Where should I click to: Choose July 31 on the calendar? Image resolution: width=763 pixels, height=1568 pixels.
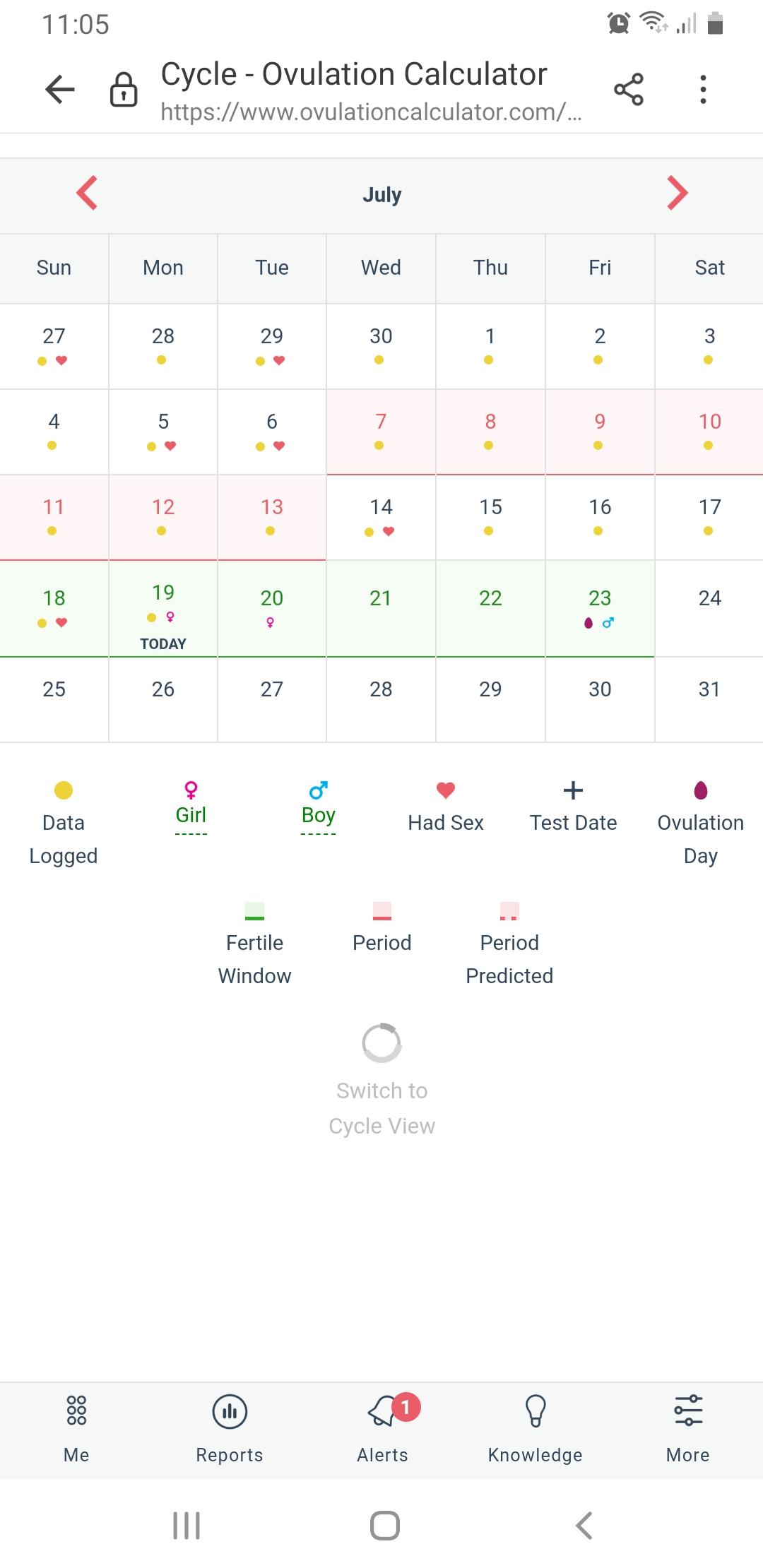click(709, 699)
